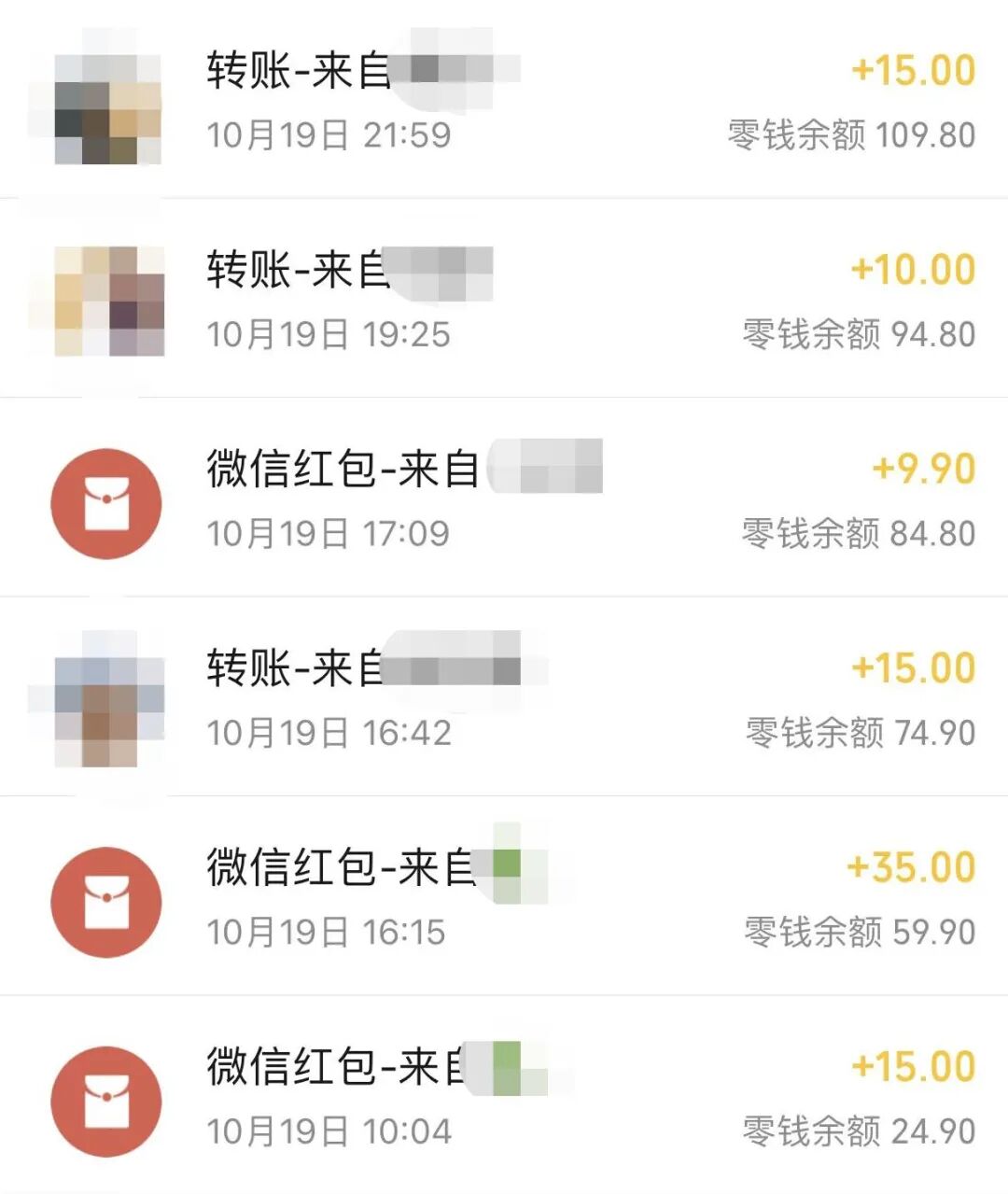Open the +15.00 transfer at 21:59
The height and width of the screenshot is (1194, 1008).
tap(504, 99)
